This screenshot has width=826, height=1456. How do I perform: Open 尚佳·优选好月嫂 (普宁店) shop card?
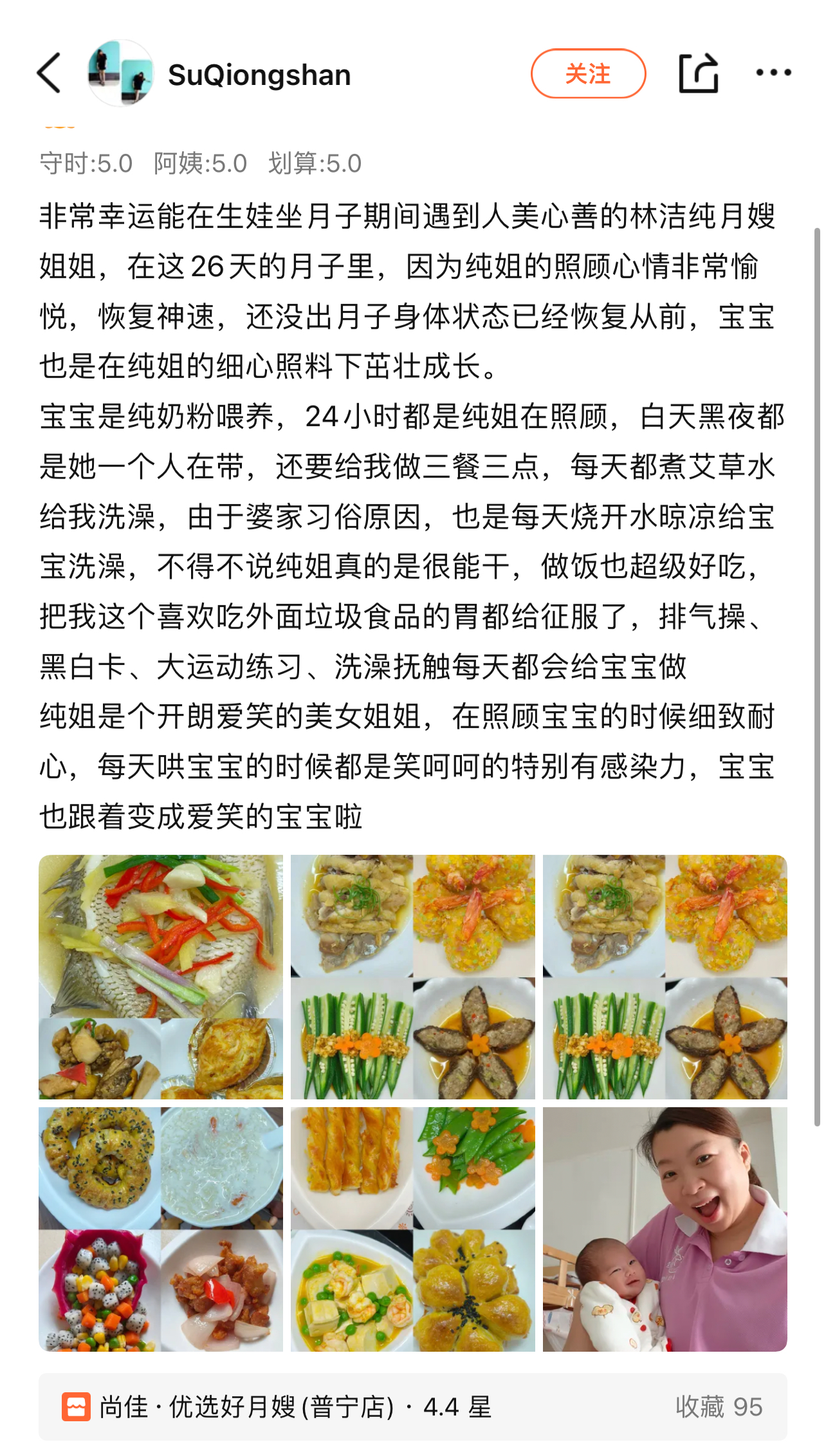[x=412, y=1406]
